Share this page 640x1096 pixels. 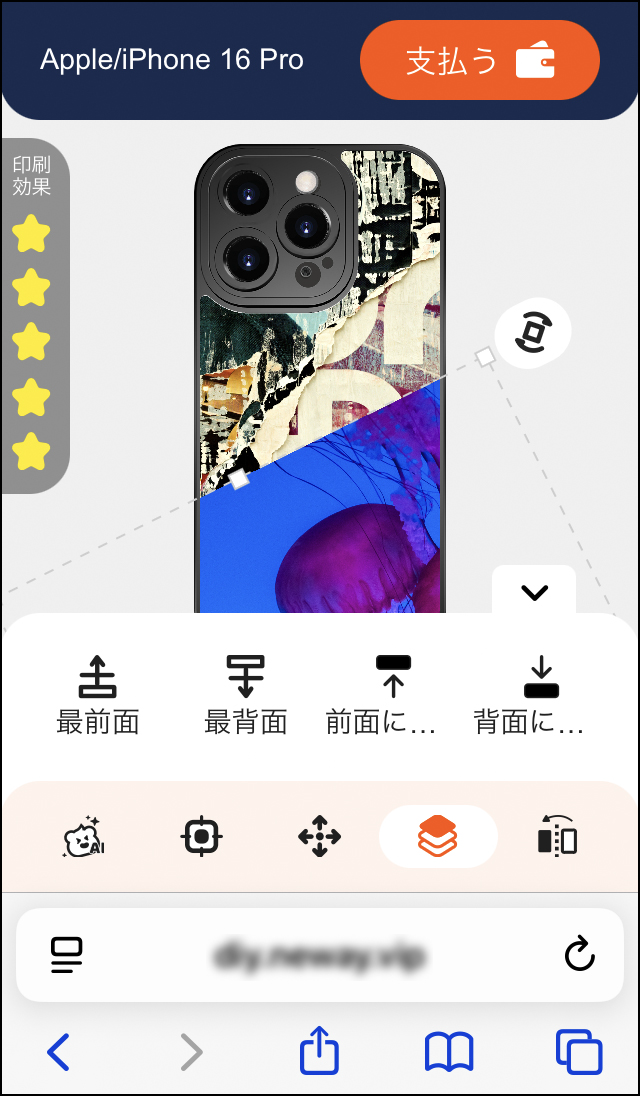pyautogui.click(x=320, y=1052)
